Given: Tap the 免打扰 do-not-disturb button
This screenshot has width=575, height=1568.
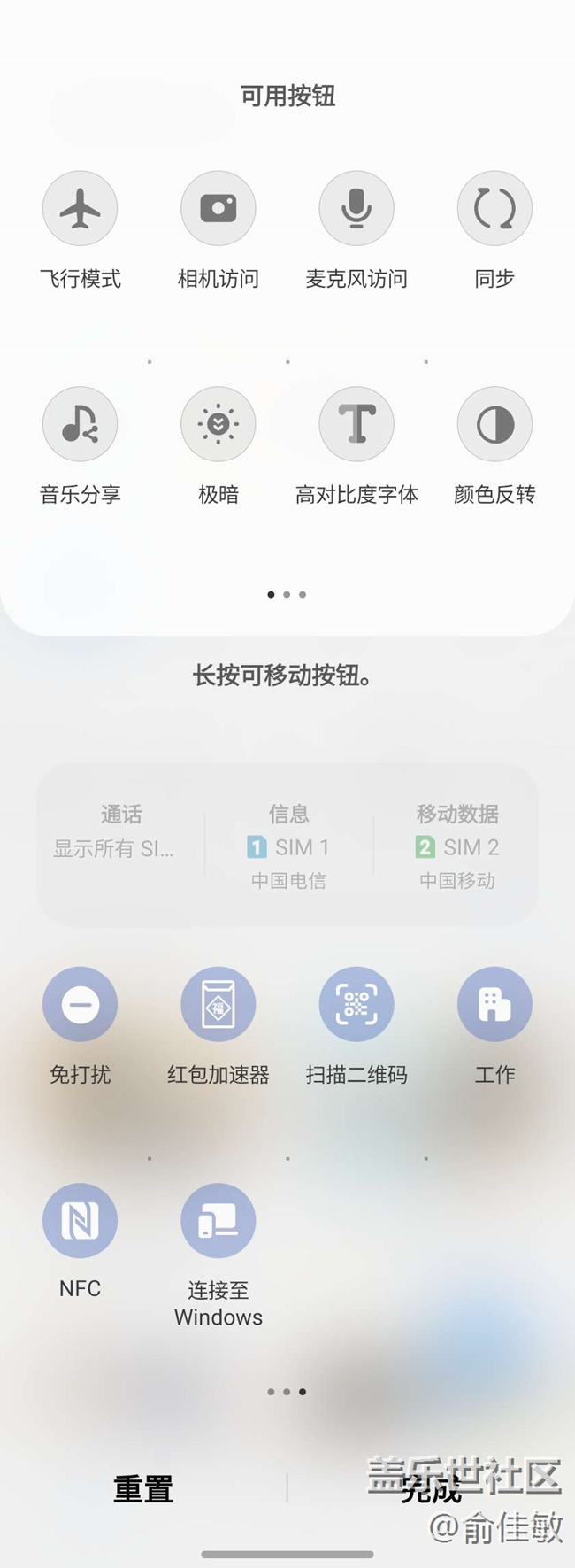Looking at the screenshot, I should coord(80,1005).
